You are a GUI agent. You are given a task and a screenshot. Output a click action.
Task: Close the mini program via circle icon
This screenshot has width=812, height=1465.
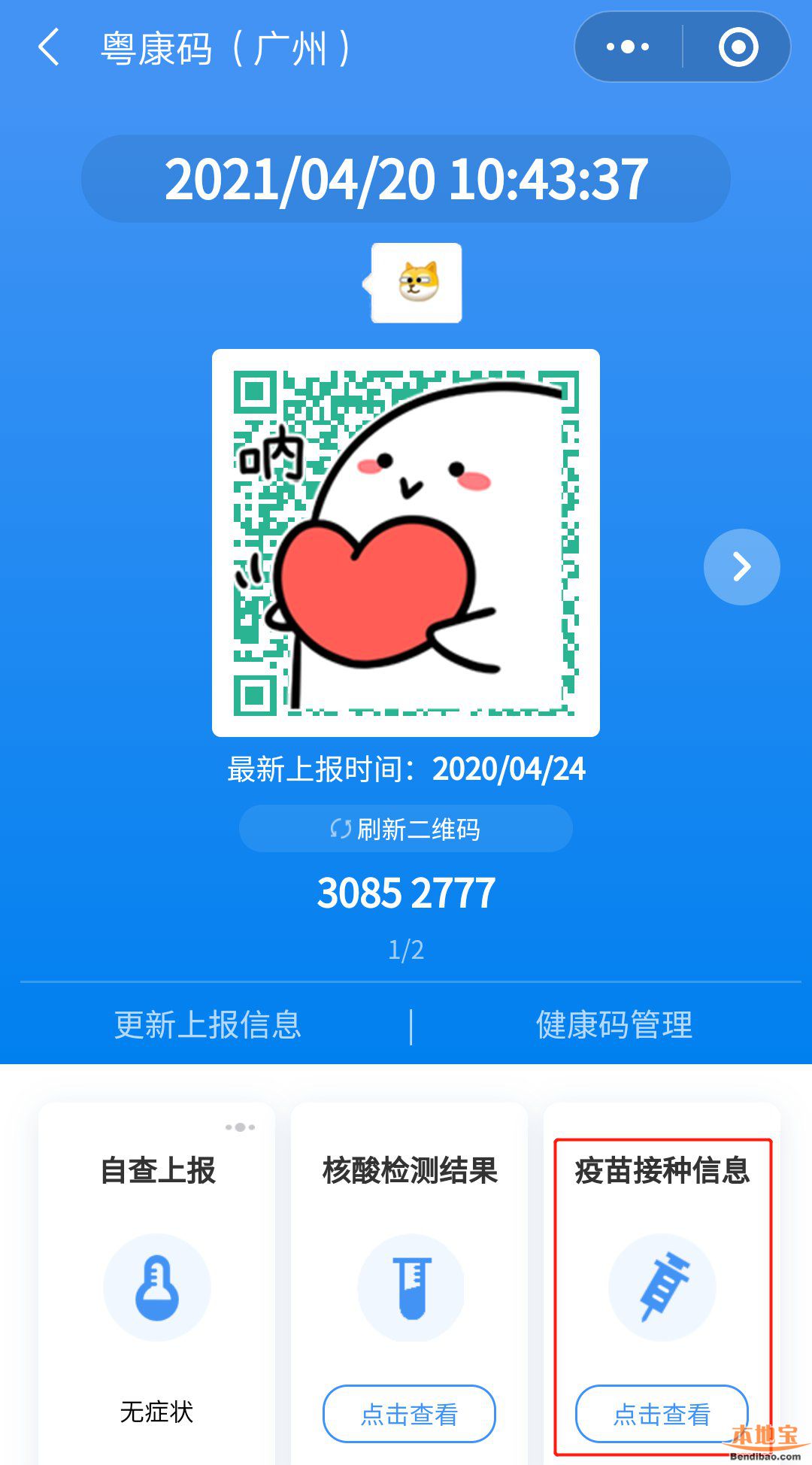pos(738,47)
